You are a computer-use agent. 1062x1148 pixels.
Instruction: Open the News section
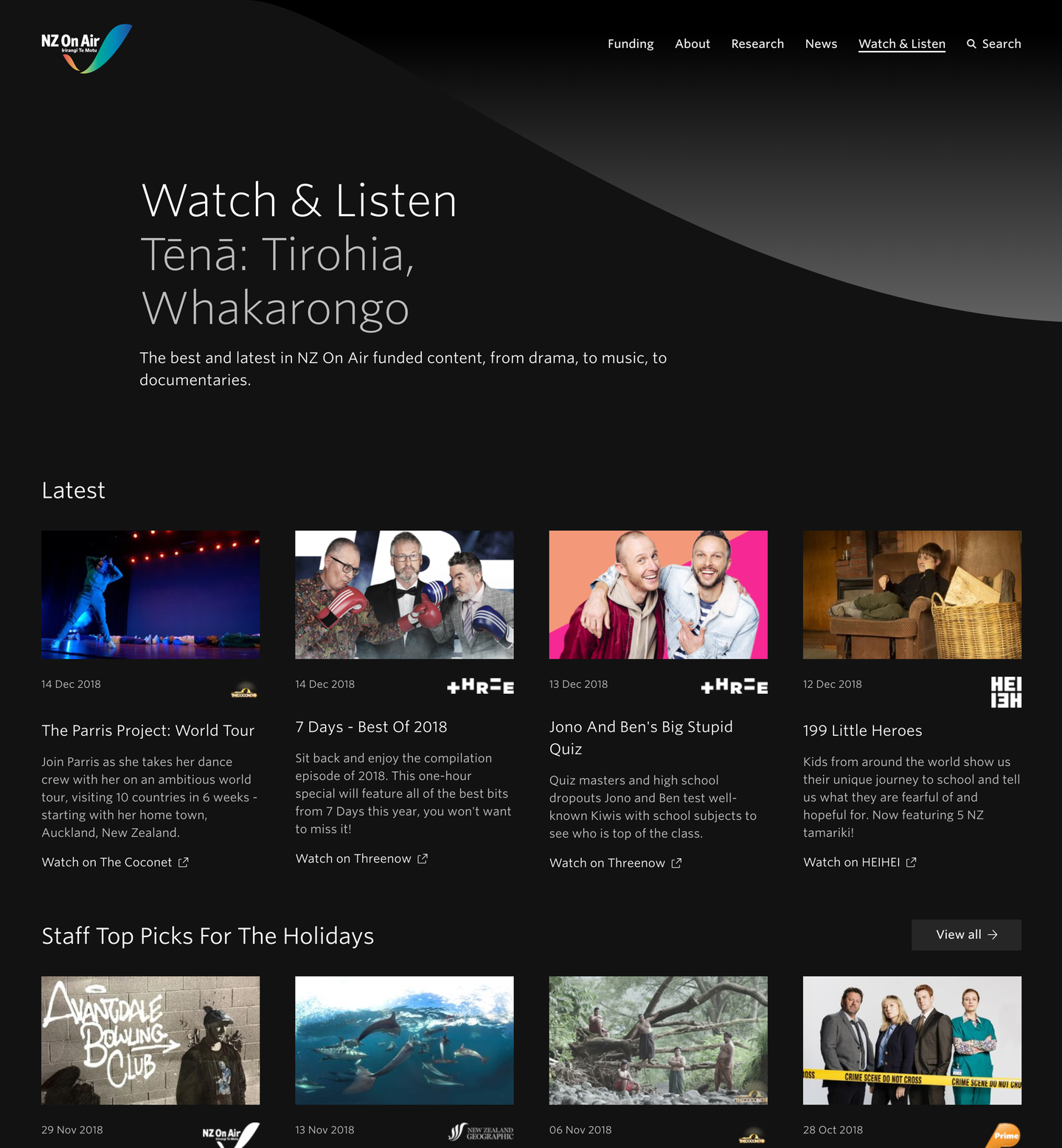tap(821, 44)
